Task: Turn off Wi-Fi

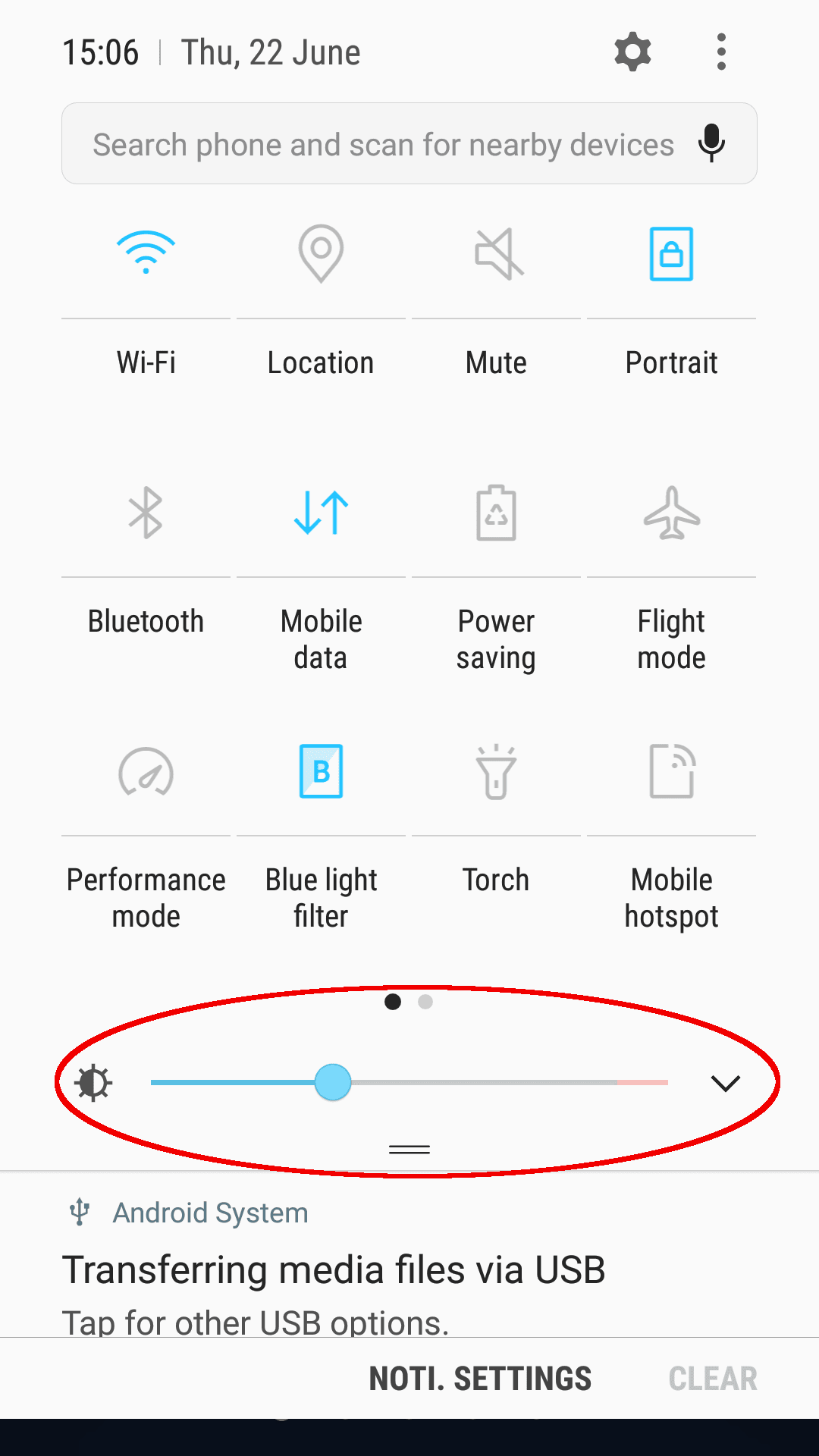Action: point(146,253)
